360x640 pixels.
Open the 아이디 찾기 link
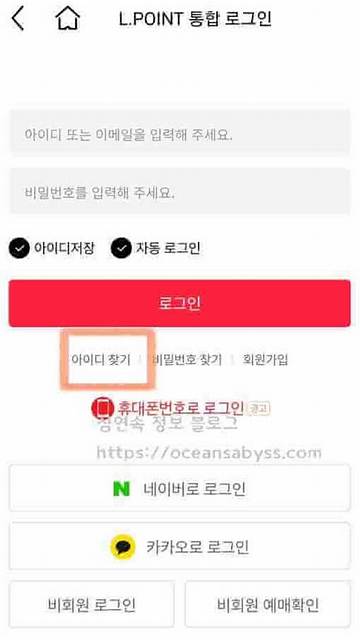click(x=101, y=360)
